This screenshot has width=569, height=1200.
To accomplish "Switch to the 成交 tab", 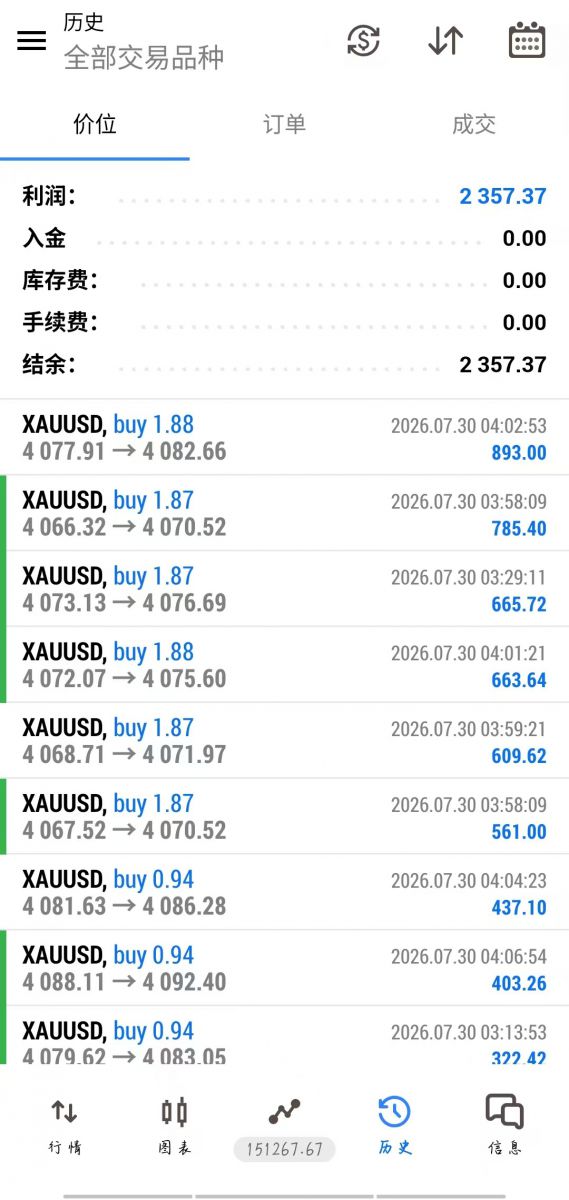I will pos(474,124).
